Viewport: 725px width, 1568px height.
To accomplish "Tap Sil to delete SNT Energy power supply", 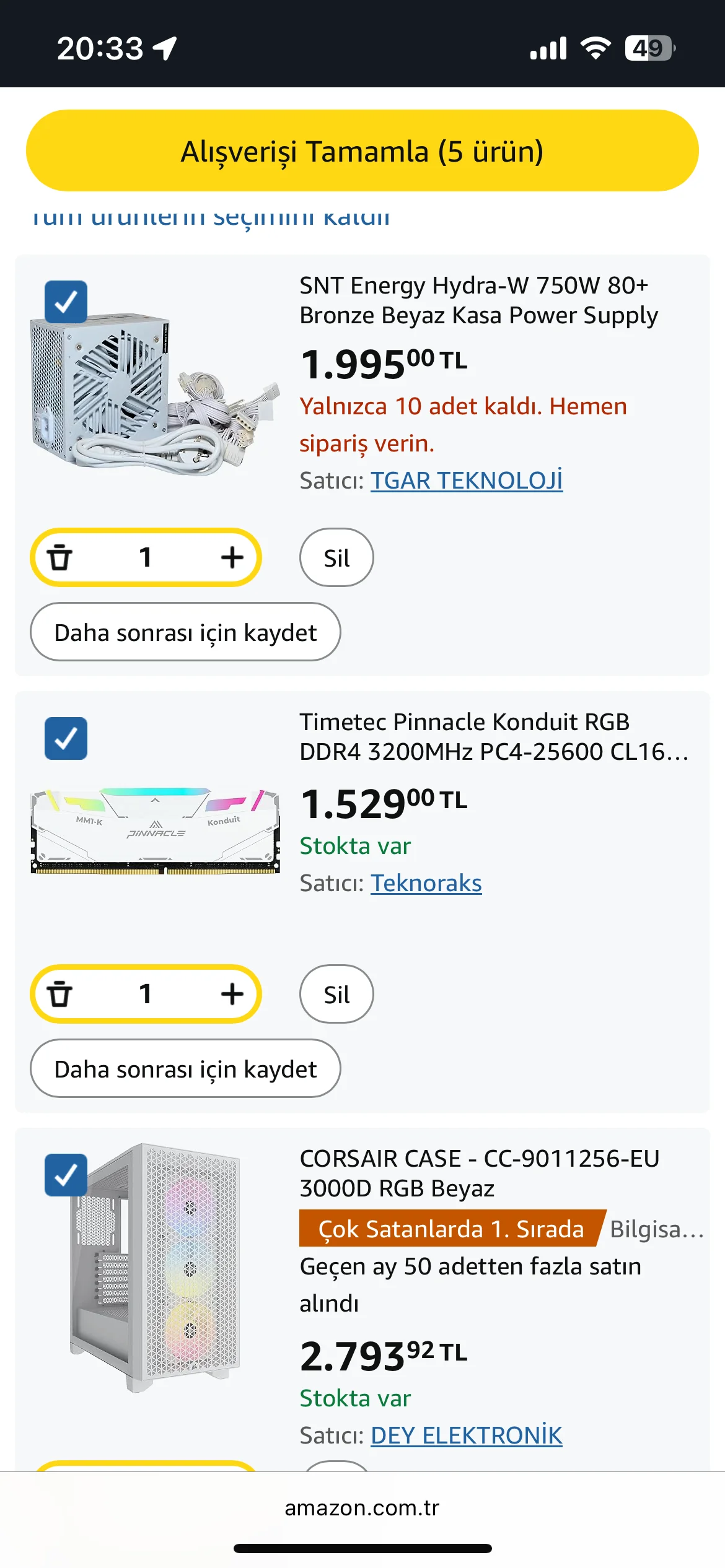I will tap(336, 558).
